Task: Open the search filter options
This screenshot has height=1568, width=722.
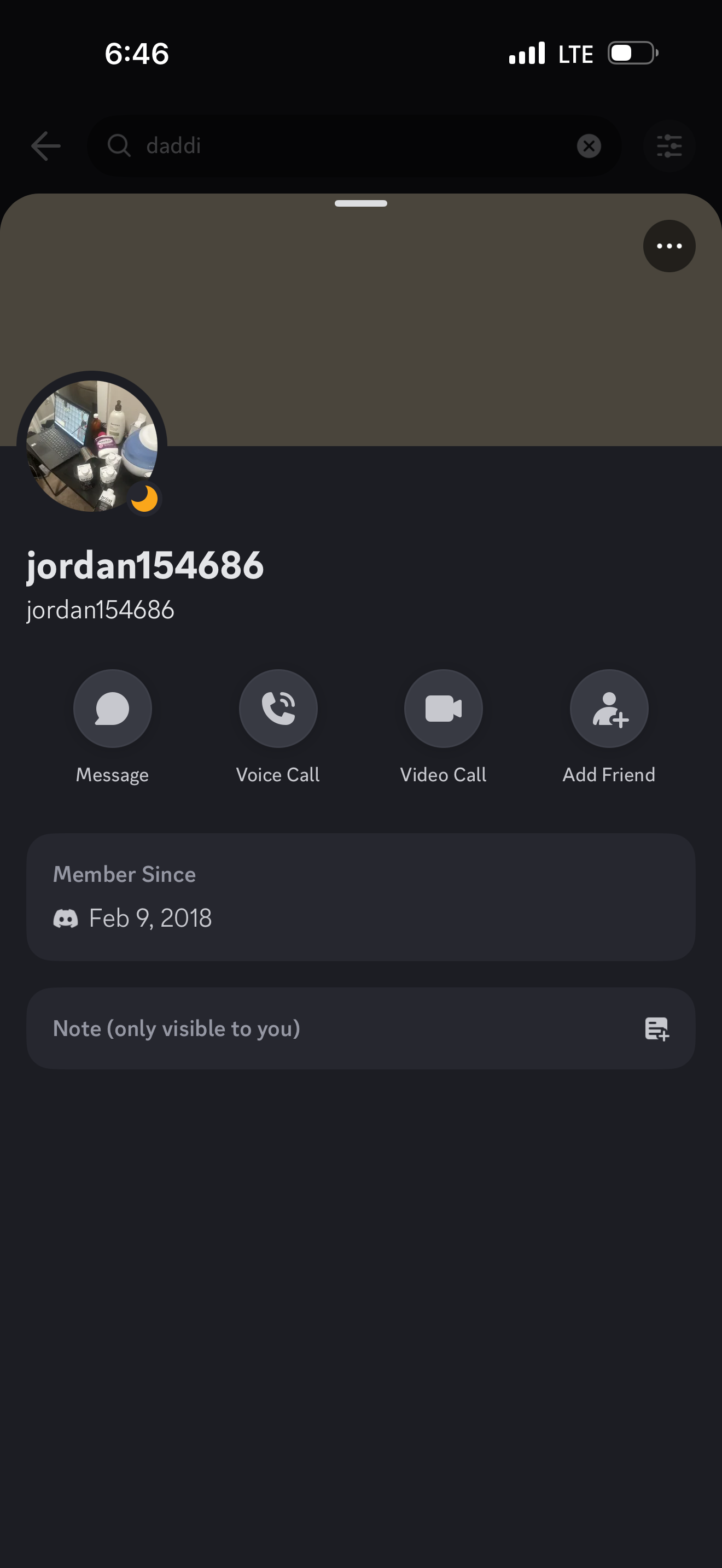Action: pyautogui.click(x=668, y=146)
